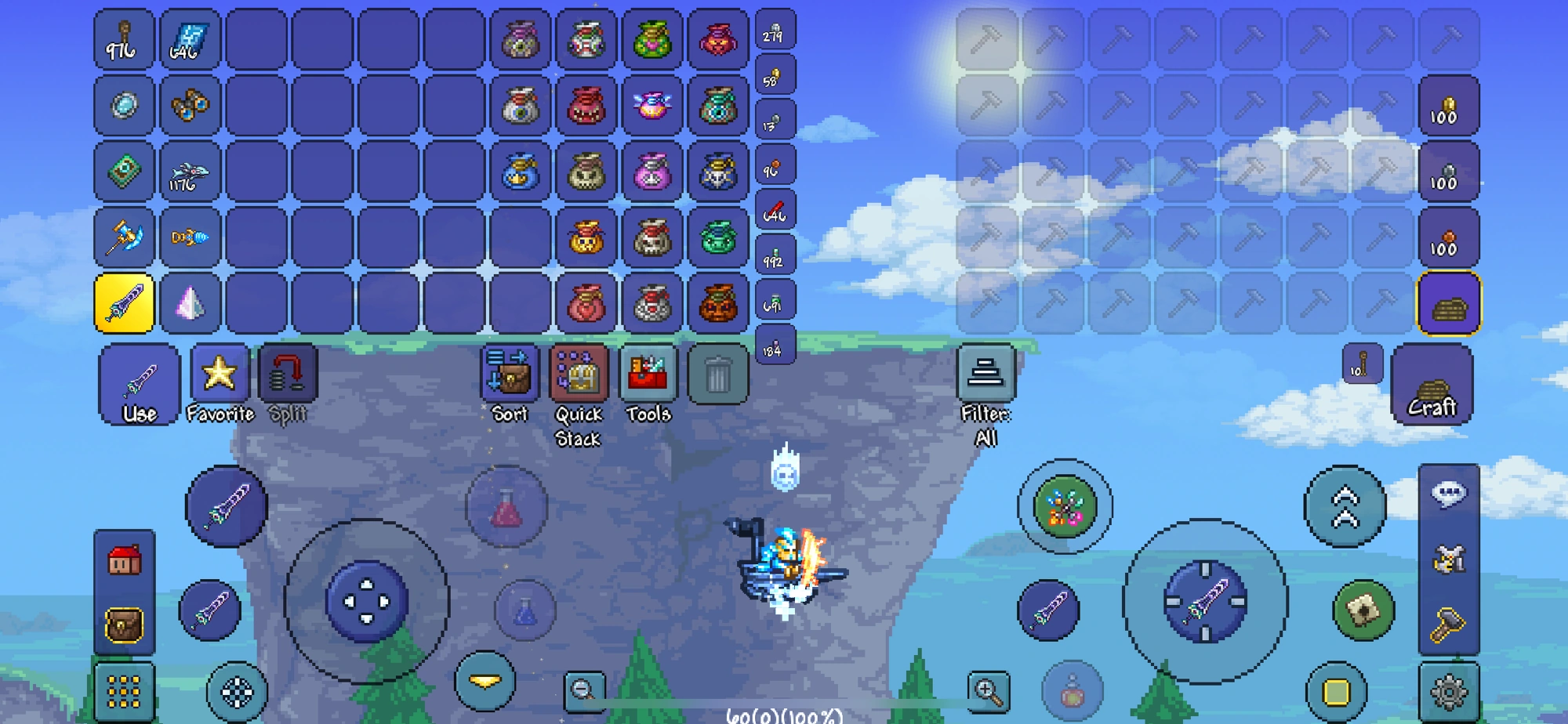Select the binoculars inventory item

[191, 105]
